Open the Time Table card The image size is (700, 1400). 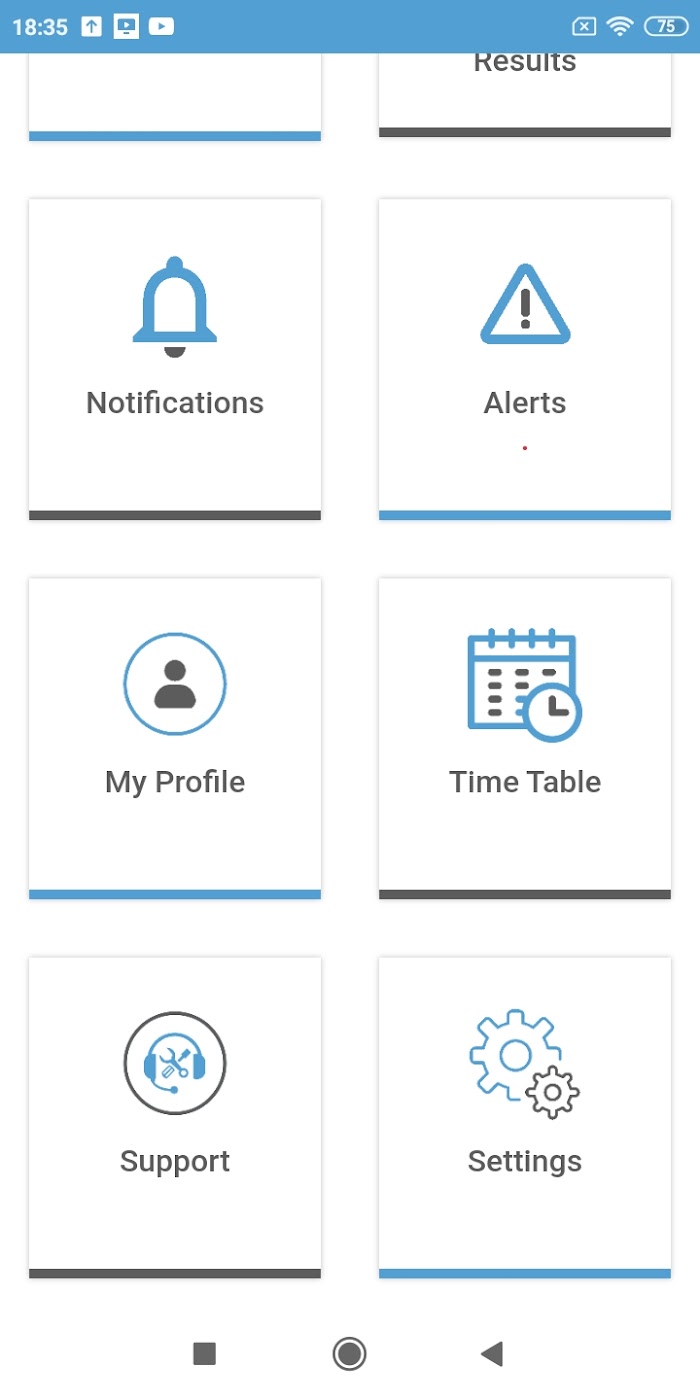click(525, 738)
